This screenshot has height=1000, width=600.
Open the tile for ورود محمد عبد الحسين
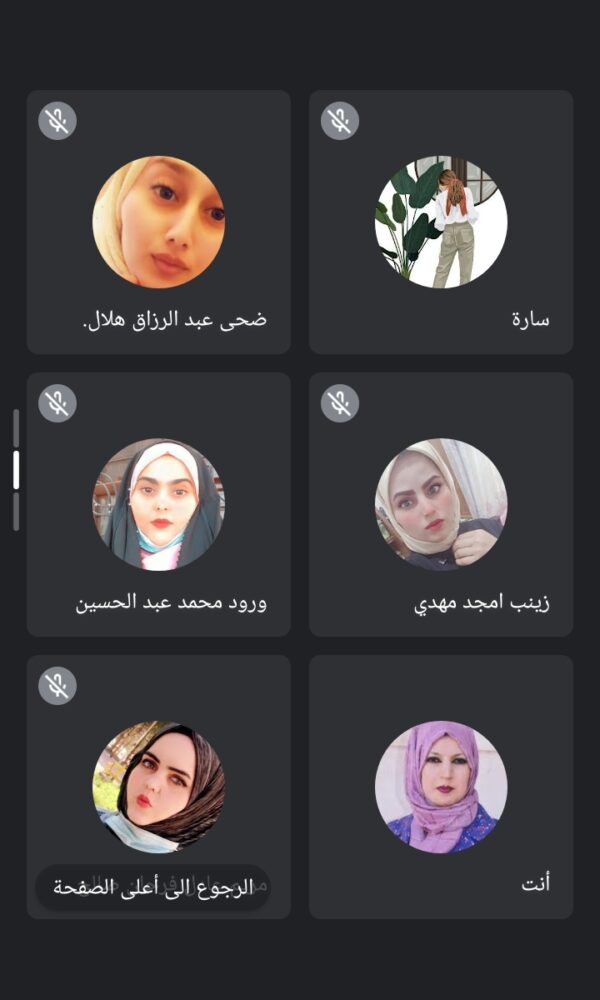pos(159,505)
